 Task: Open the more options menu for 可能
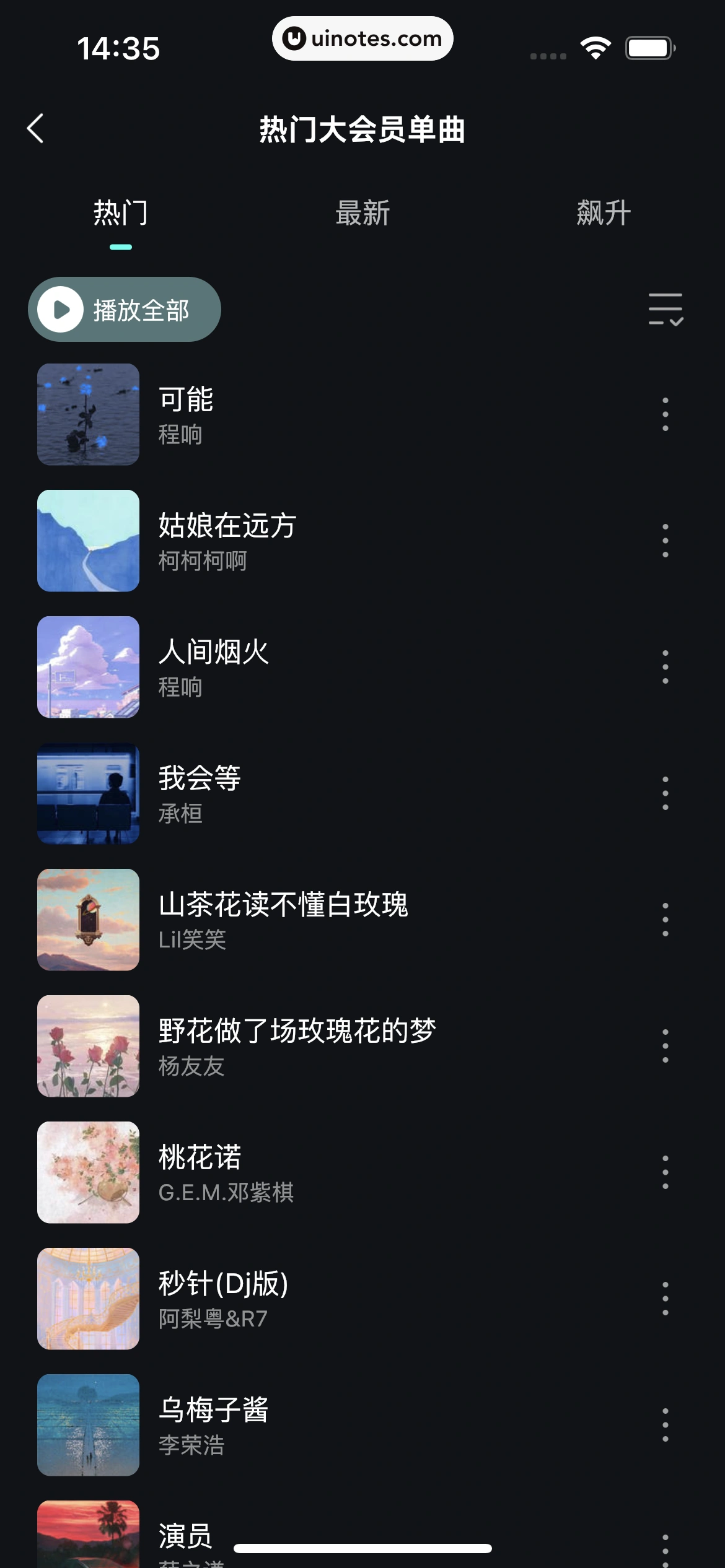tap(665, 415)
